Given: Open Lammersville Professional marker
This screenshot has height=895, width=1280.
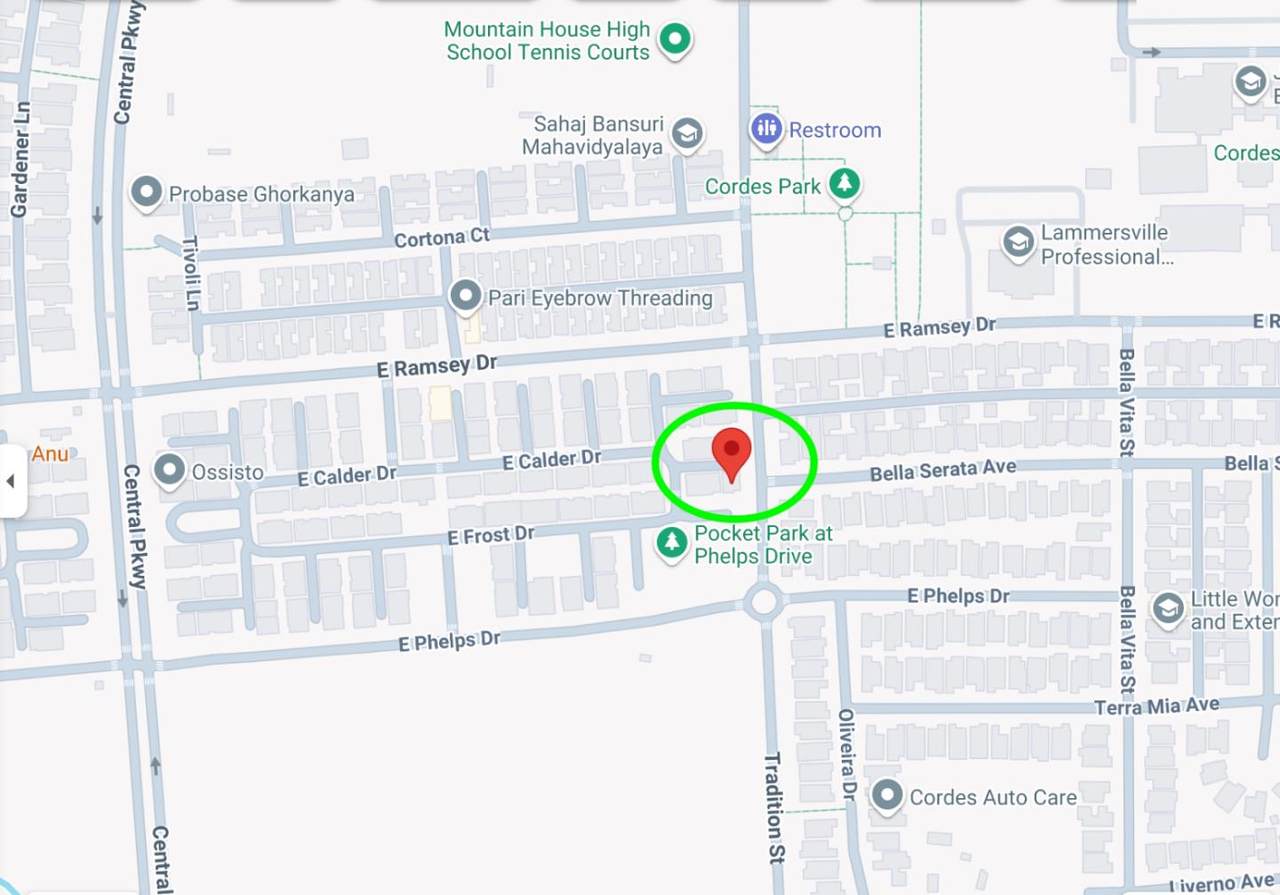Looking at the screenshot, I should (1018, 243).
